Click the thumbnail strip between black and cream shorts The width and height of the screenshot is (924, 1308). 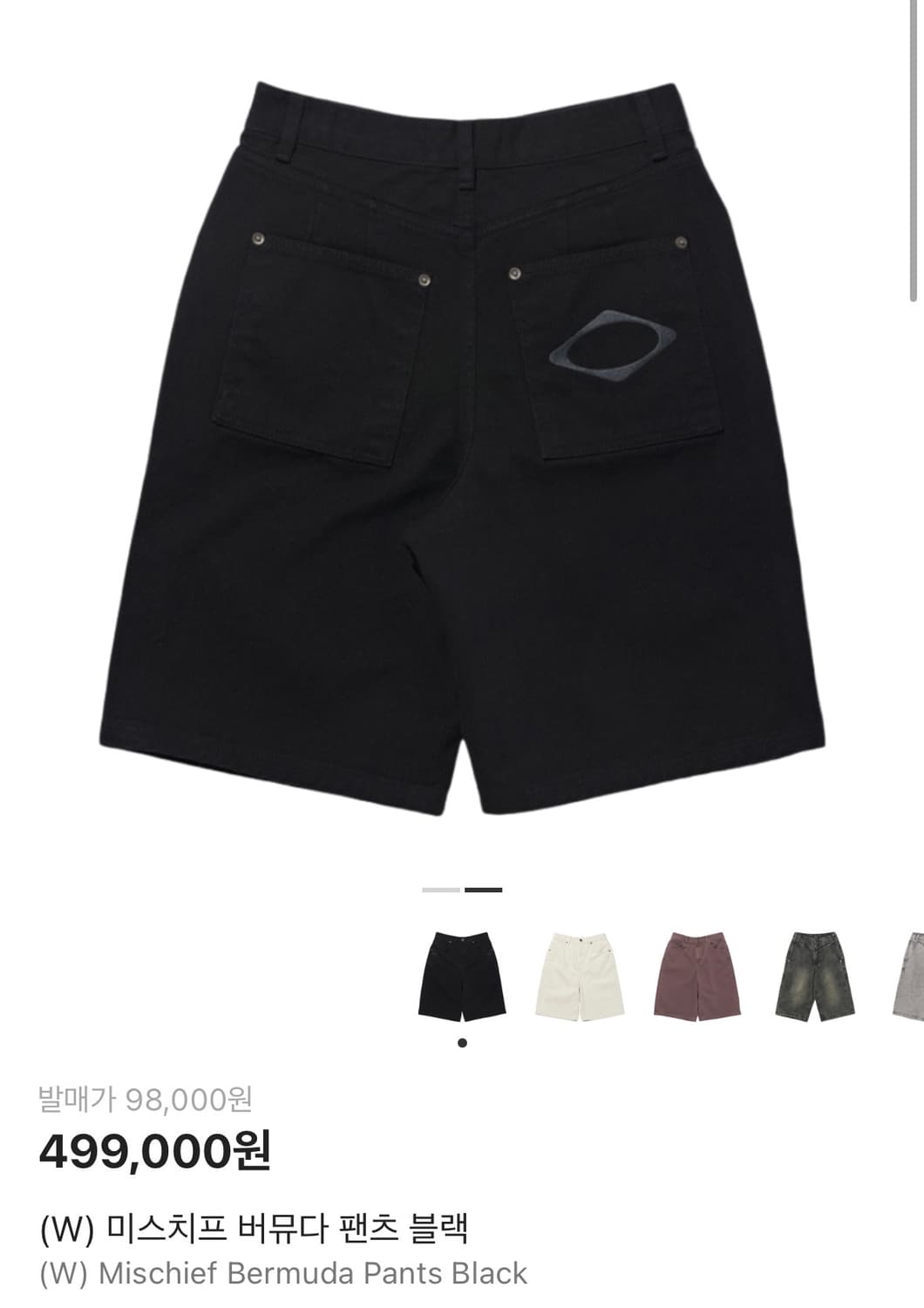[522, 977]
